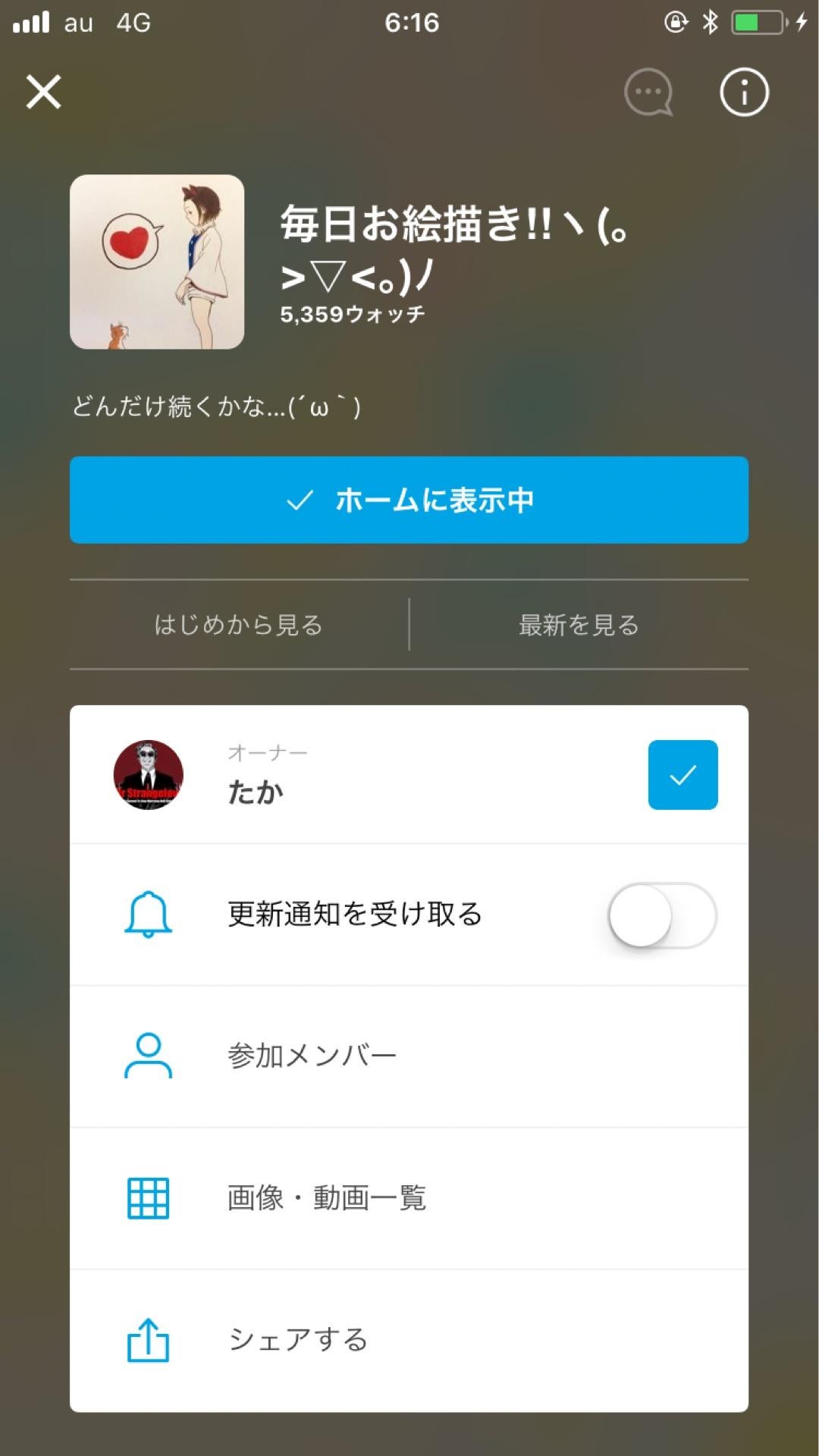Click the blue checkmark follow badge beside たか
The image size is (819, 1456).
[x=682, y=775]
